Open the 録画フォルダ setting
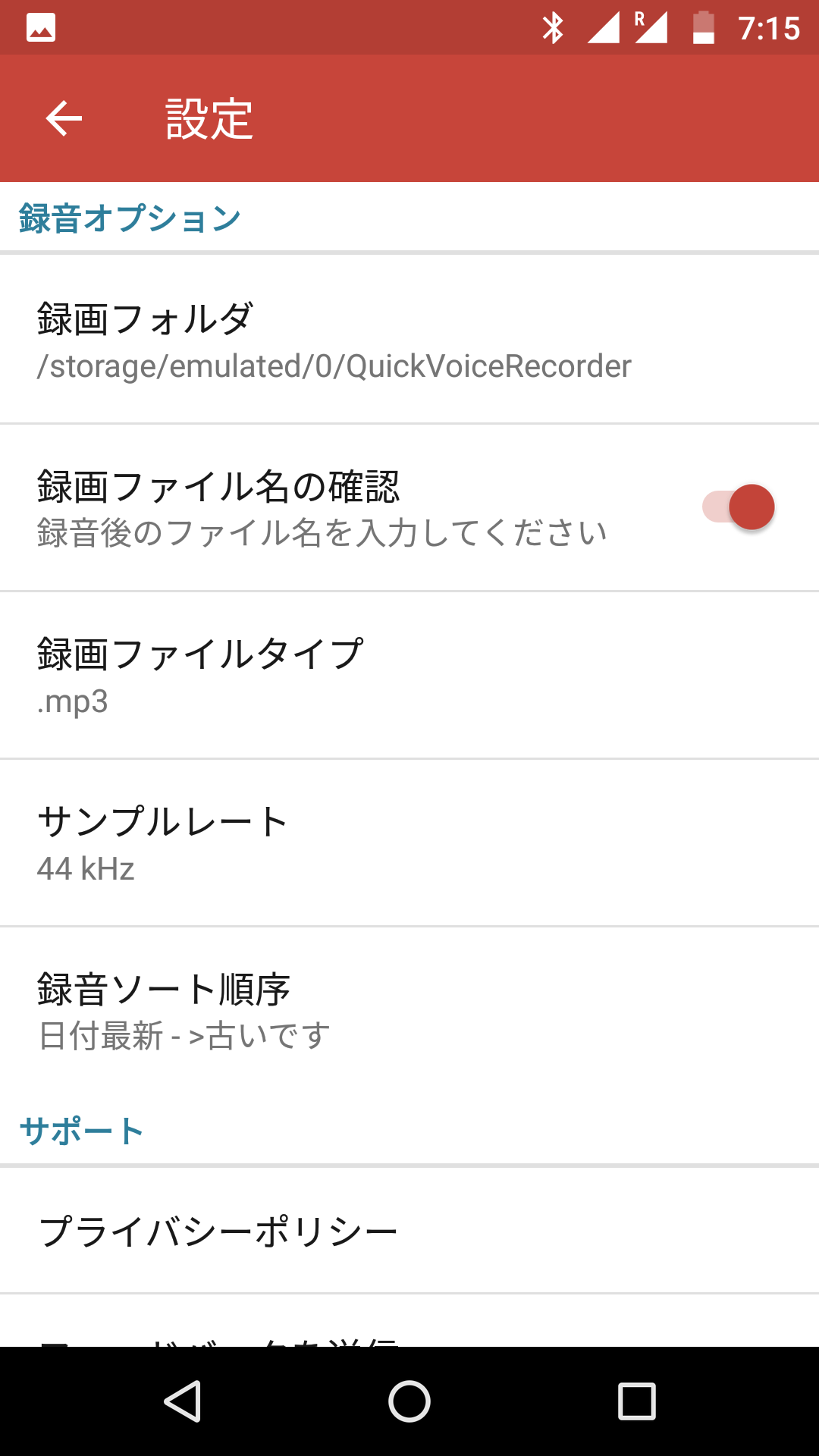819x1456 pixels. click(409, 339)
